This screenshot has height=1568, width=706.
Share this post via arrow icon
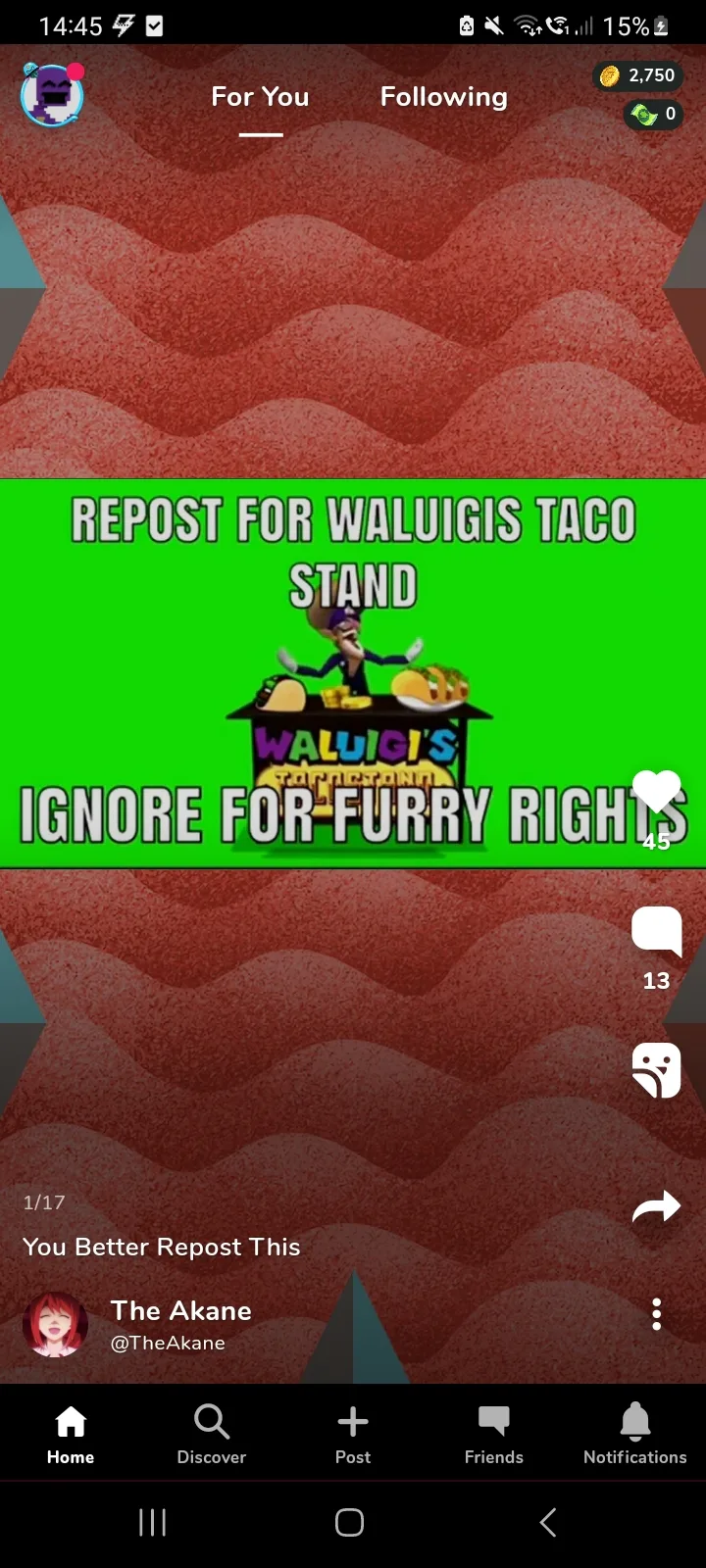coord(656,1207)
